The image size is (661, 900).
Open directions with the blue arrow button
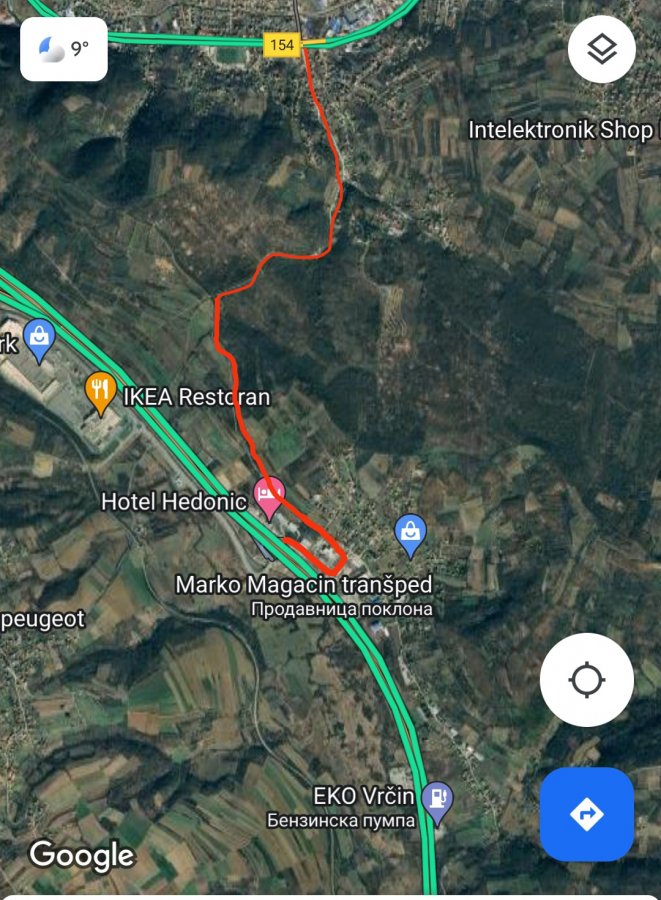pyautogui.click(x=586, y=814)
